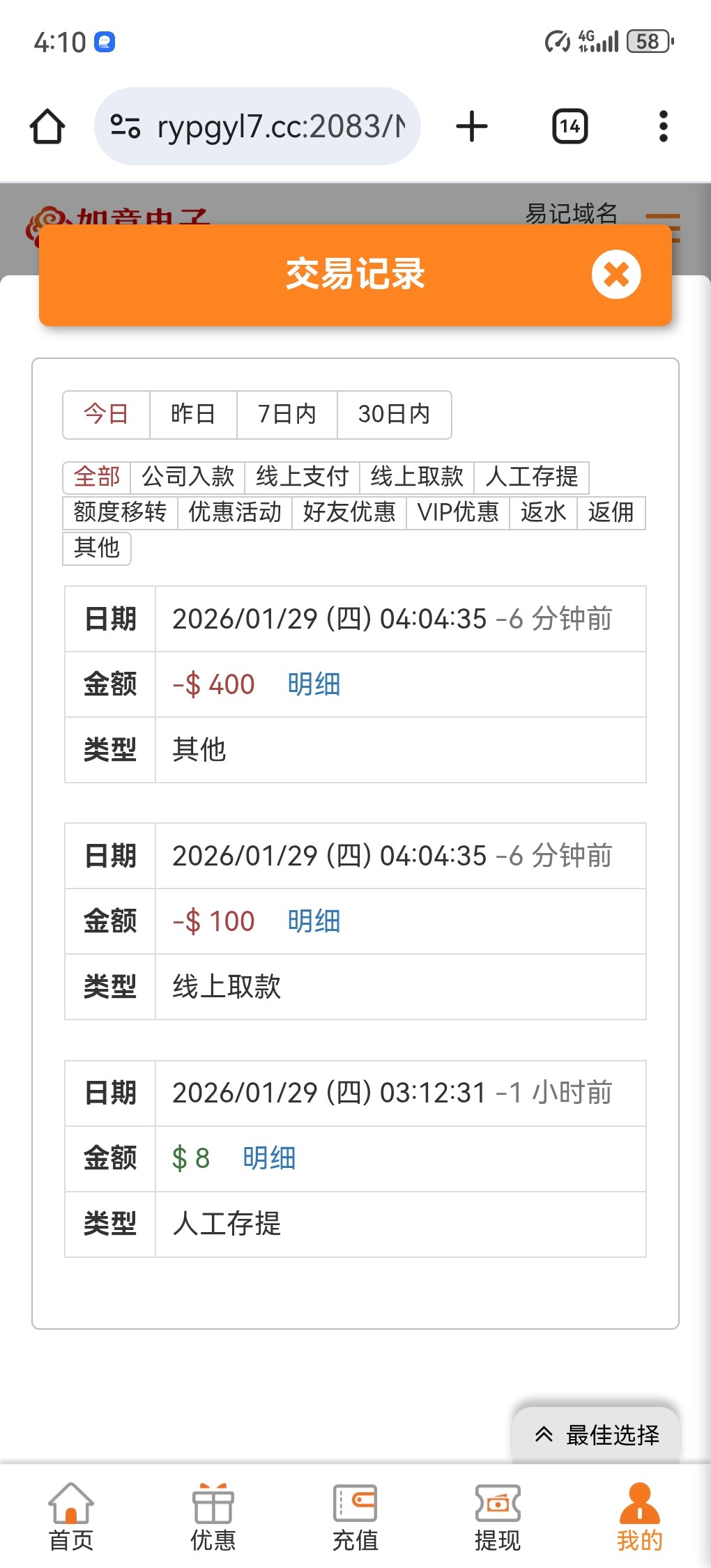This screenshot has height=1568, width=711.
Task: Open the 优惠 tab
Action: pos(213,1517)
